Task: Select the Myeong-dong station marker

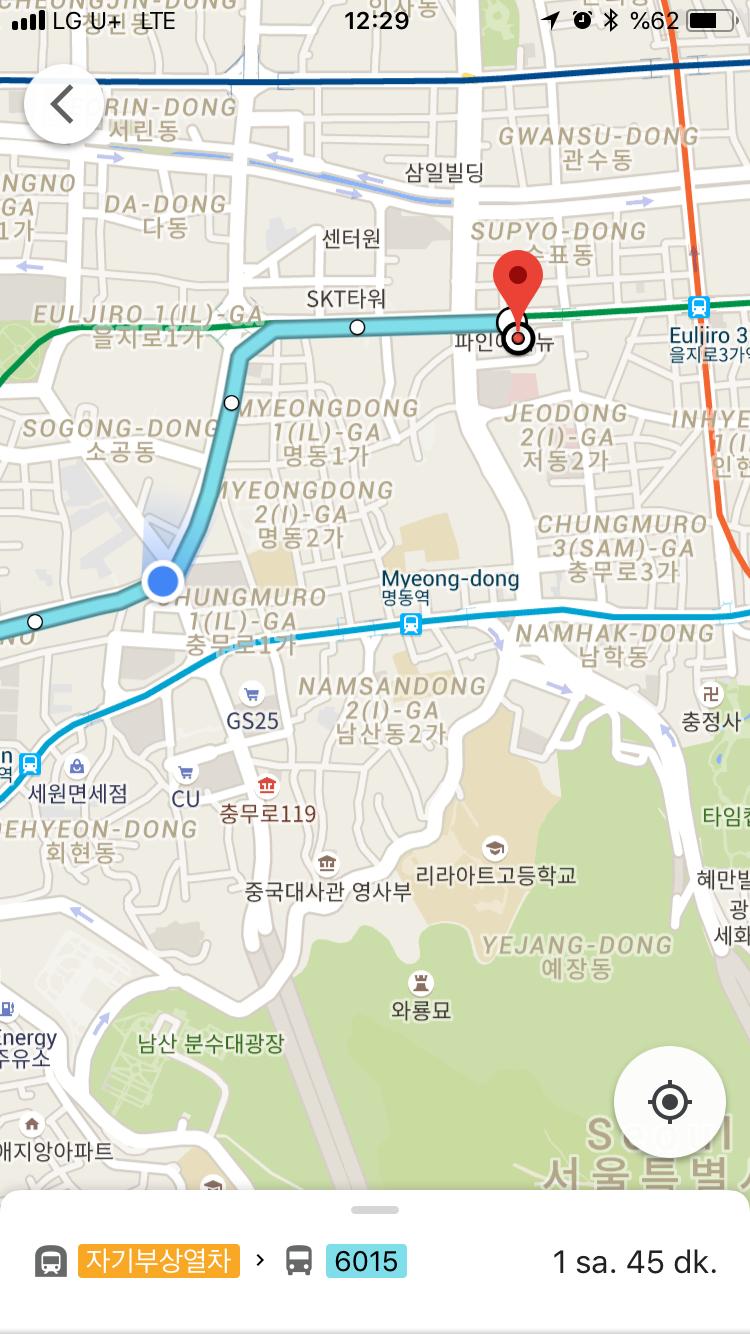Action: click(410, 625)
